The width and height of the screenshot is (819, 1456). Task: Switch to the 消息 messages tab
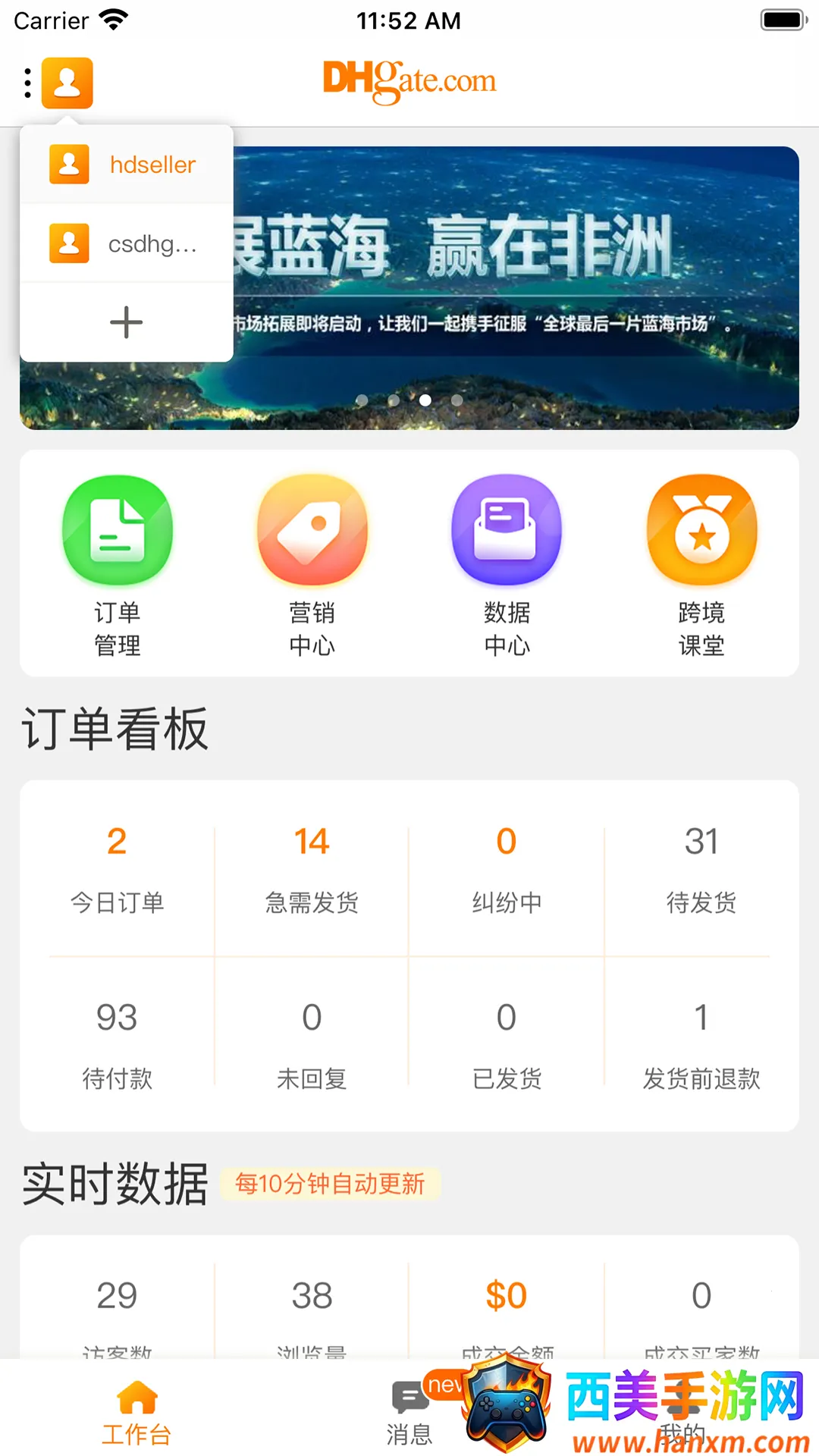click(x=409, y=1412)
